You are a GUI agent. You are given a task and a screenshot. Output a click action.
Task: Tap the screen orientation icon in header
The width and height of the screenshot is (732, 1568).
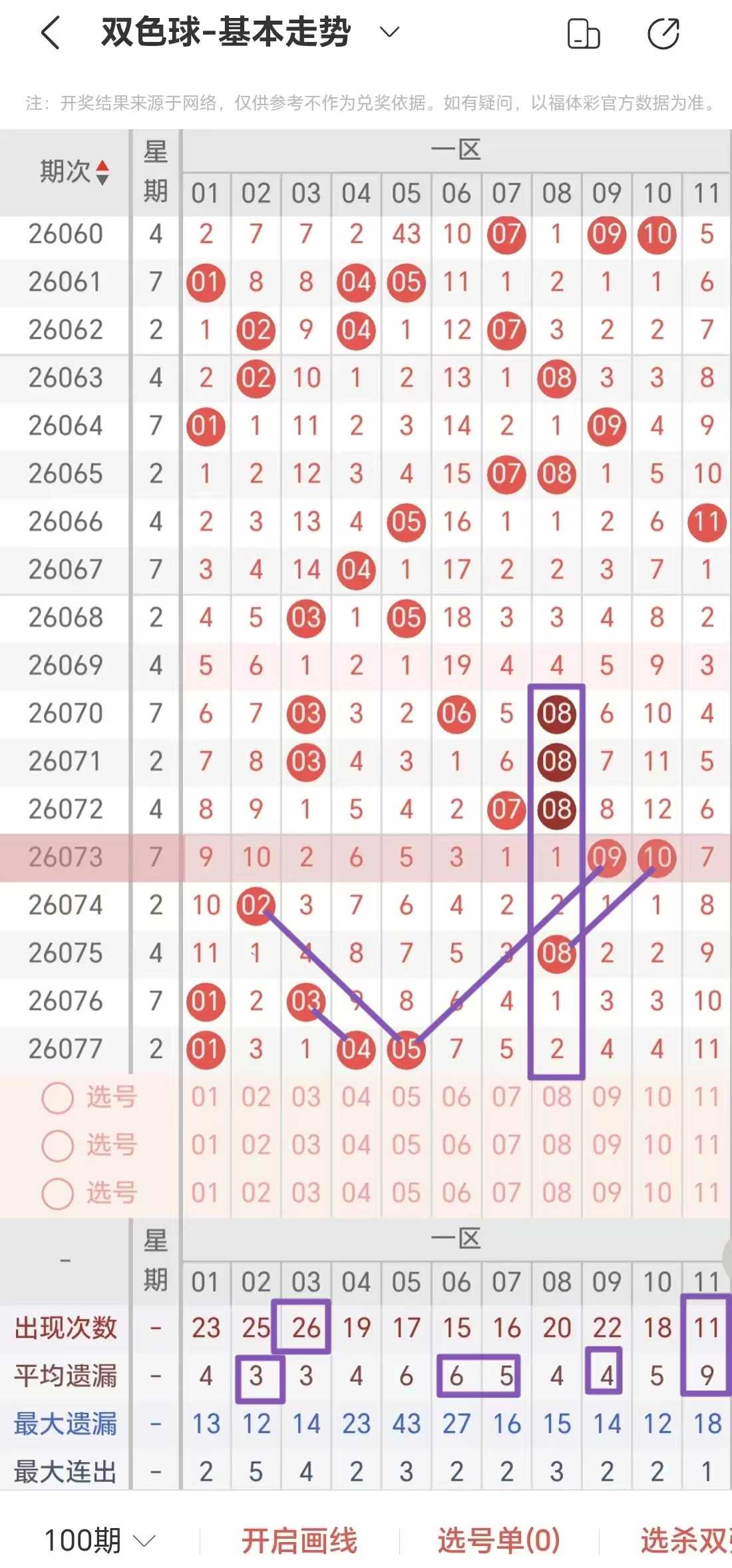(x=584, y=34)
